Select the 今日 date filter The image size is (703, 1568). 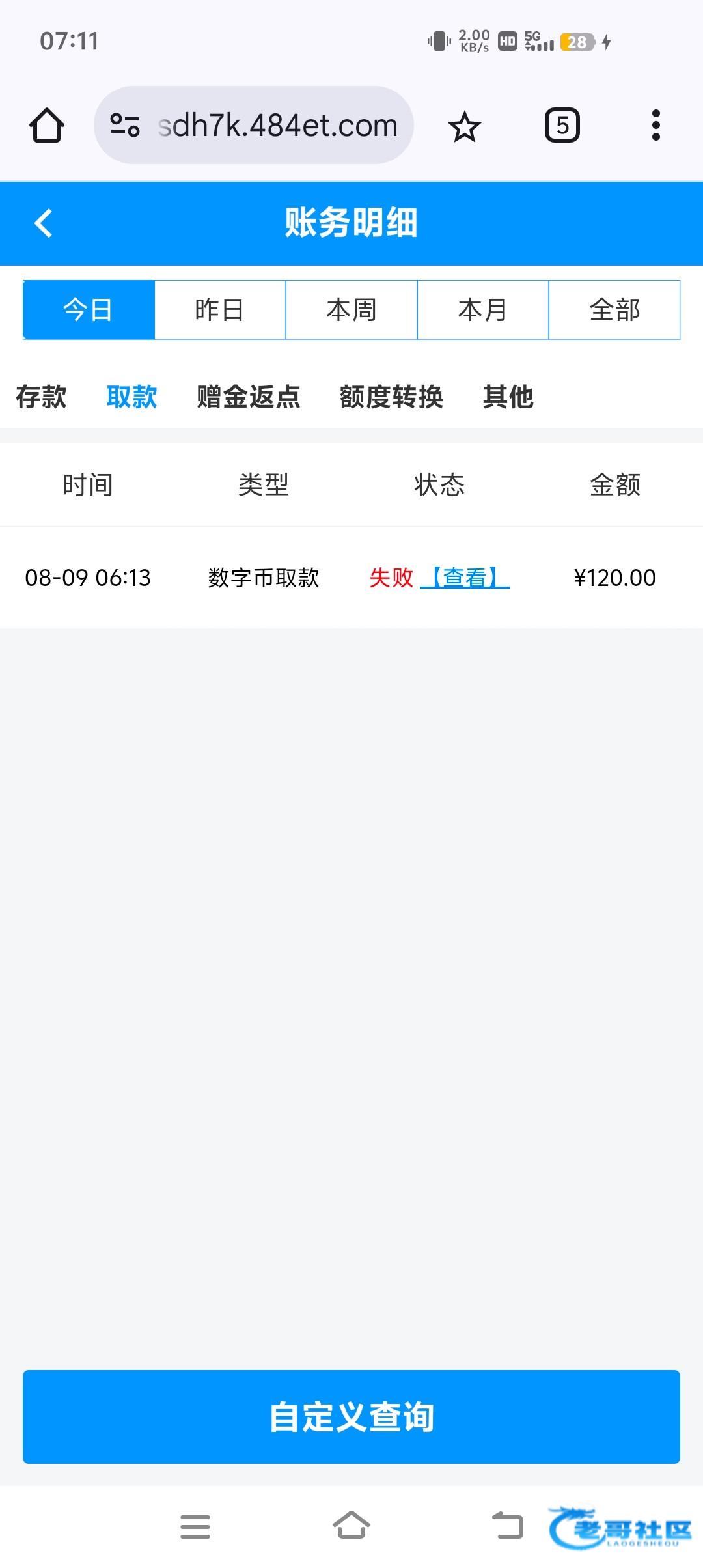point(89,310)
